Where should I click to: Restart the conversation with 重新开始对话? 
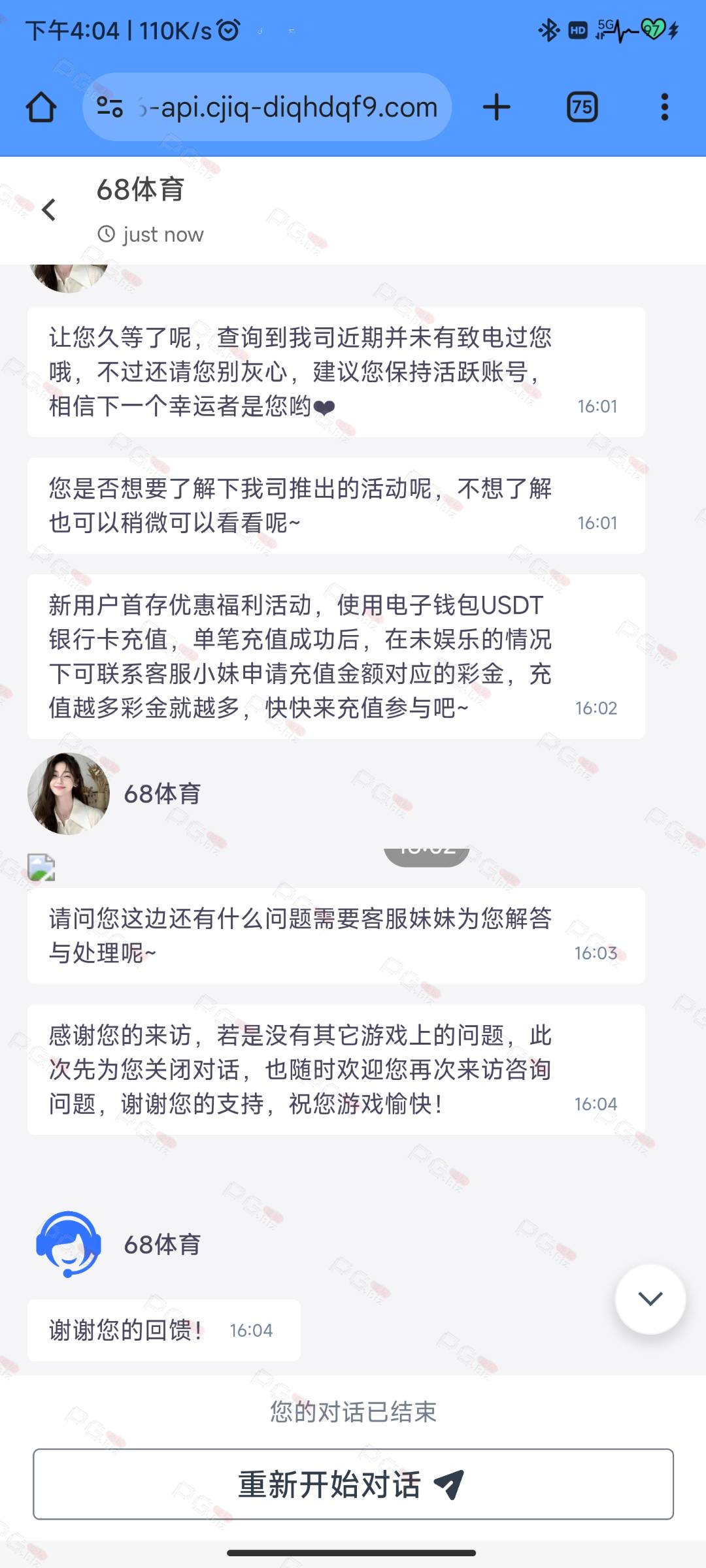pyautogui.click(x=353, y=1484)
